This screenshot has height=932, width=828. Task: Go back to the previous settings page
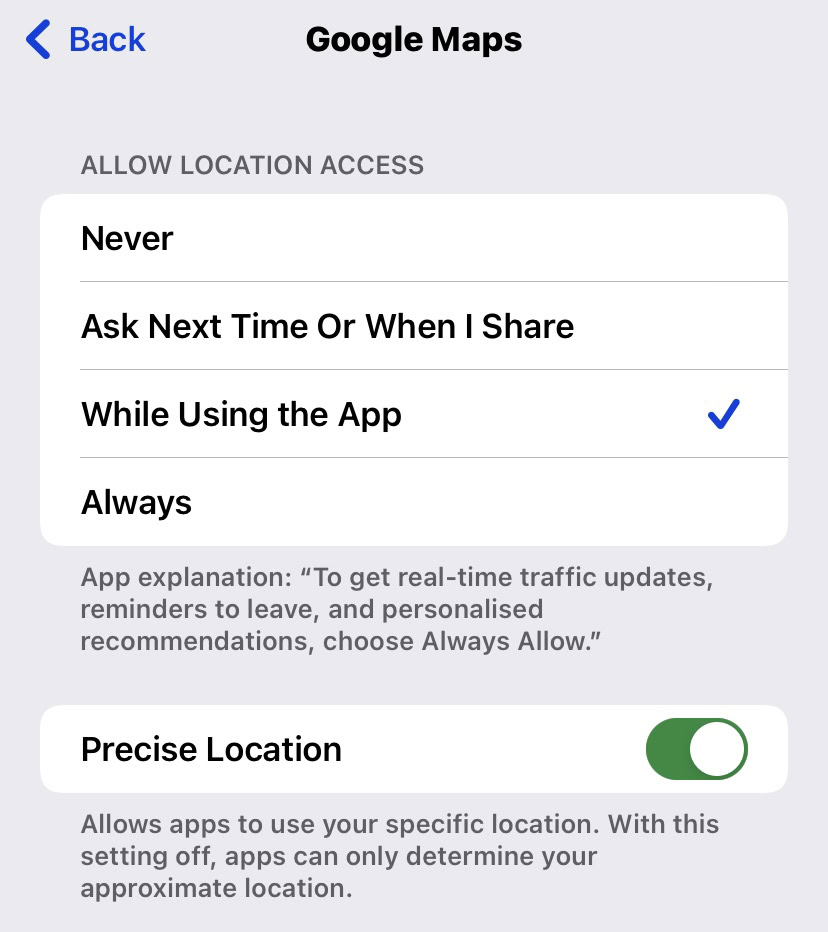(86, 40)
